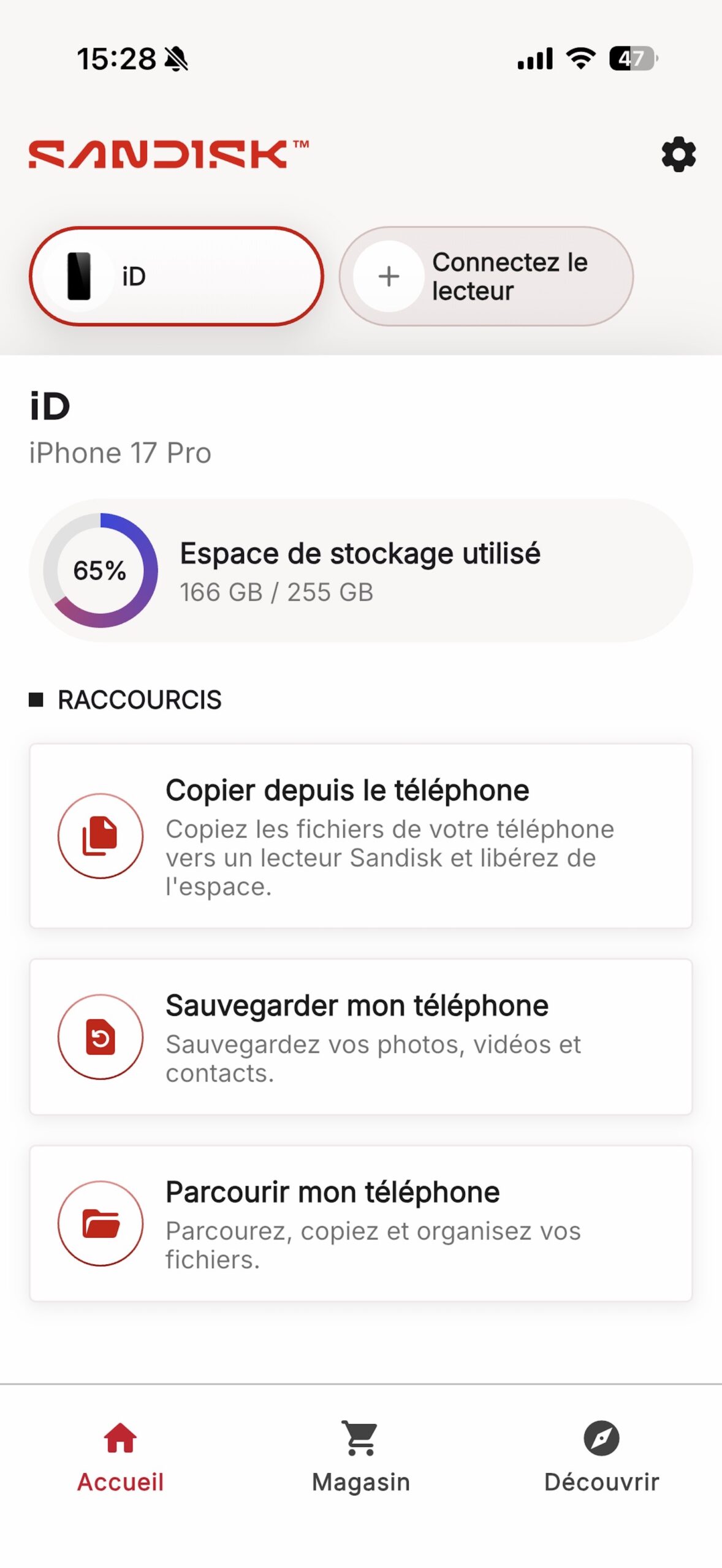Tap Connectez le lecteur
This screenshot has height=1568, width=722.
click(486, 276)
